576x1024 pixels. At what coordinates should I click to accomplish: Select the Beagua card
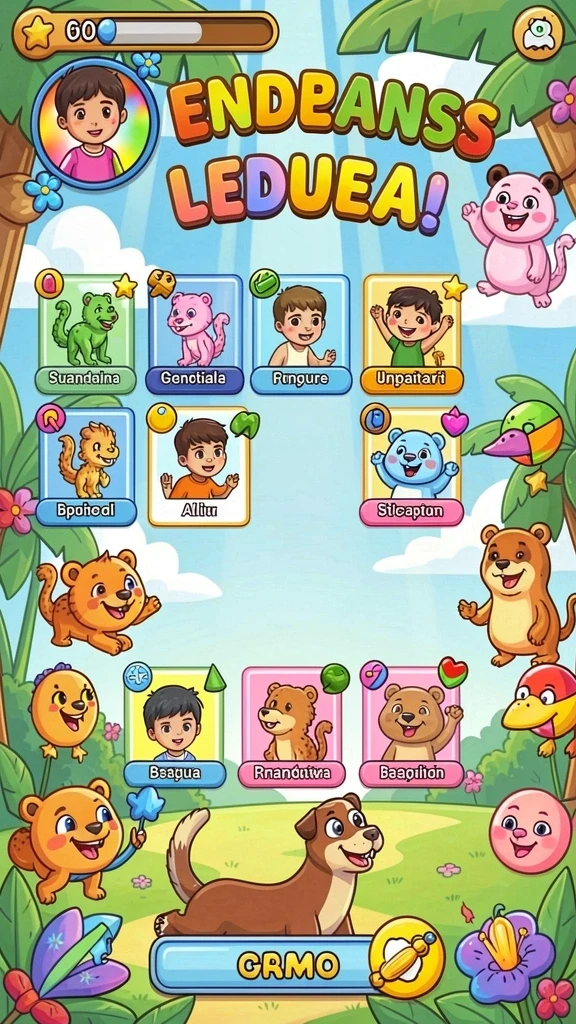pyautogui.click(x=174, y=727)
